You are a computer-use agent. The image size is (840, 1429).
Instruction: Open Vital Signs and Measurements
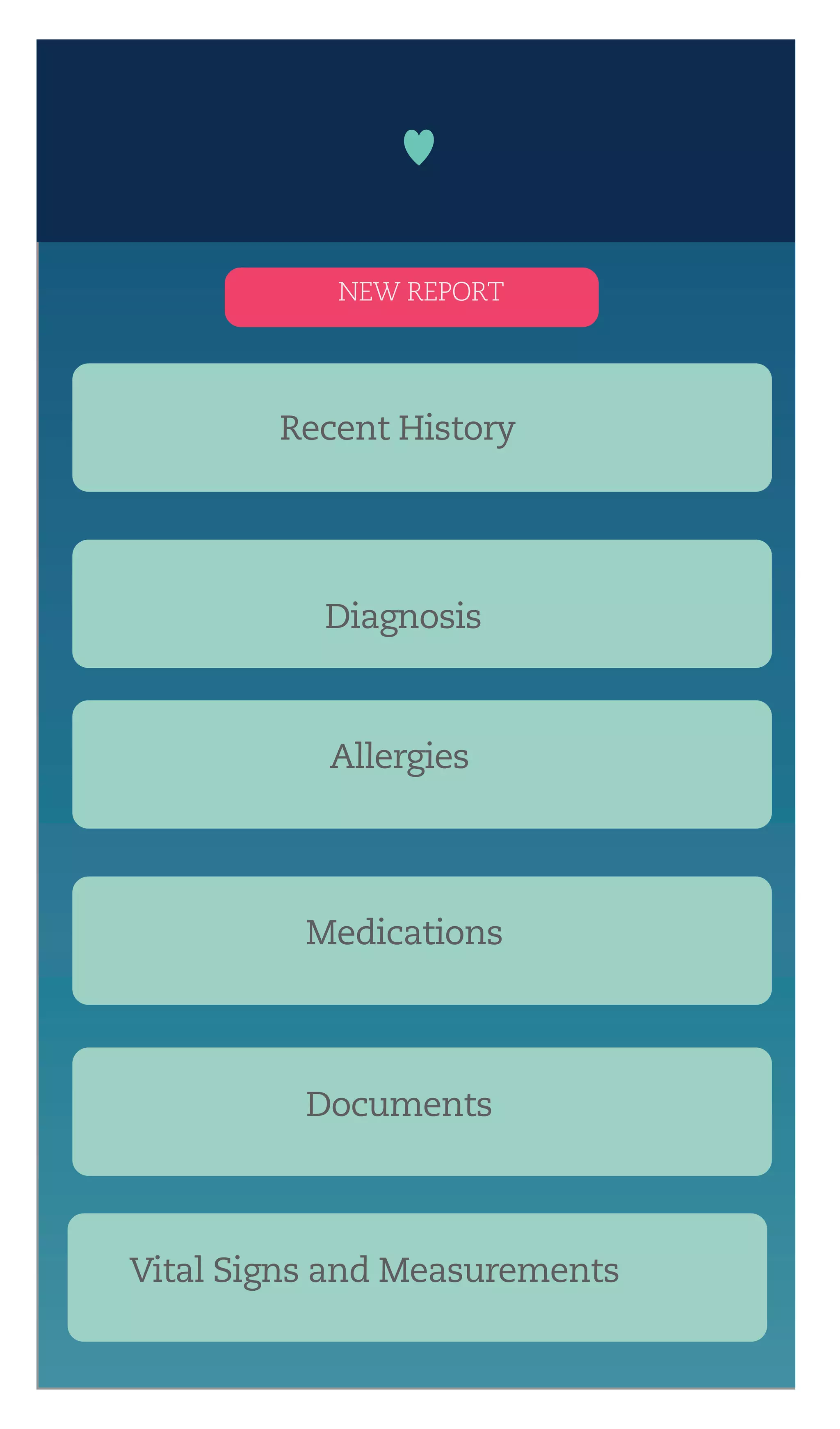click(417, 1278)
